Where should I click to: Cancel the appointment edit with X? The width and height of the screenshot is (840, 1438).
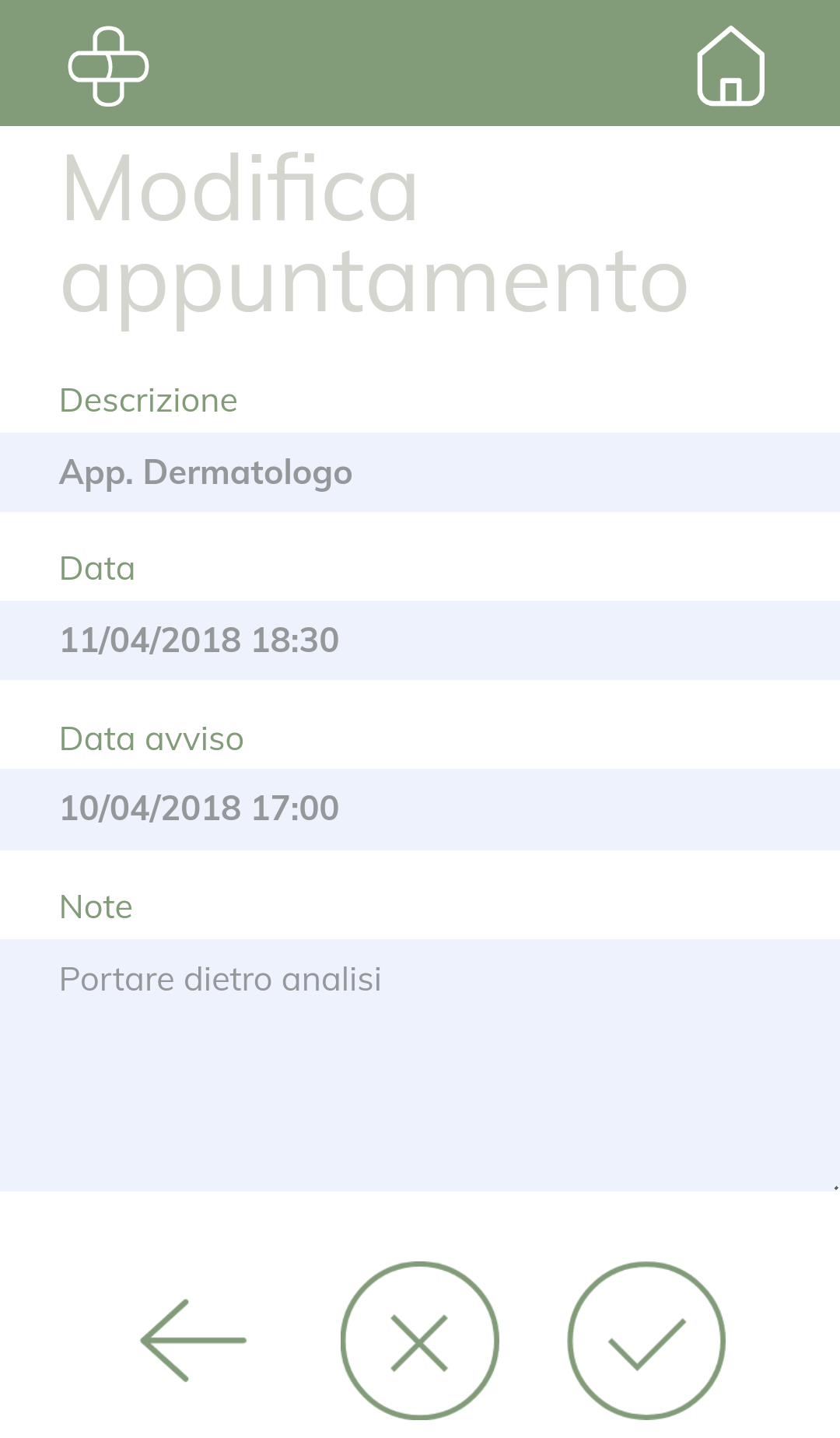[x=420, y=1341]
